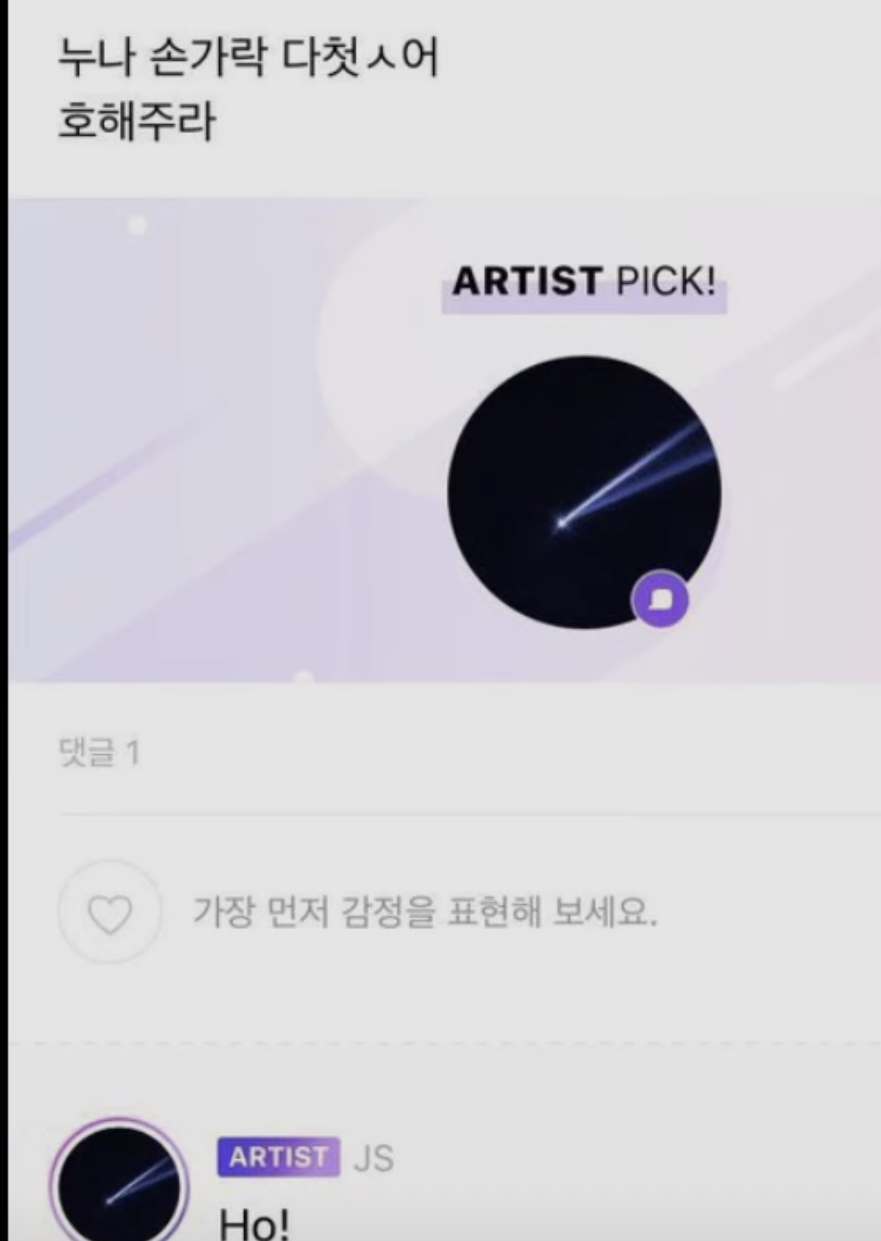Screen dimensions: 881x1241
Task: Toggle the emotion reaction for the post
Action: coord(109,911)
